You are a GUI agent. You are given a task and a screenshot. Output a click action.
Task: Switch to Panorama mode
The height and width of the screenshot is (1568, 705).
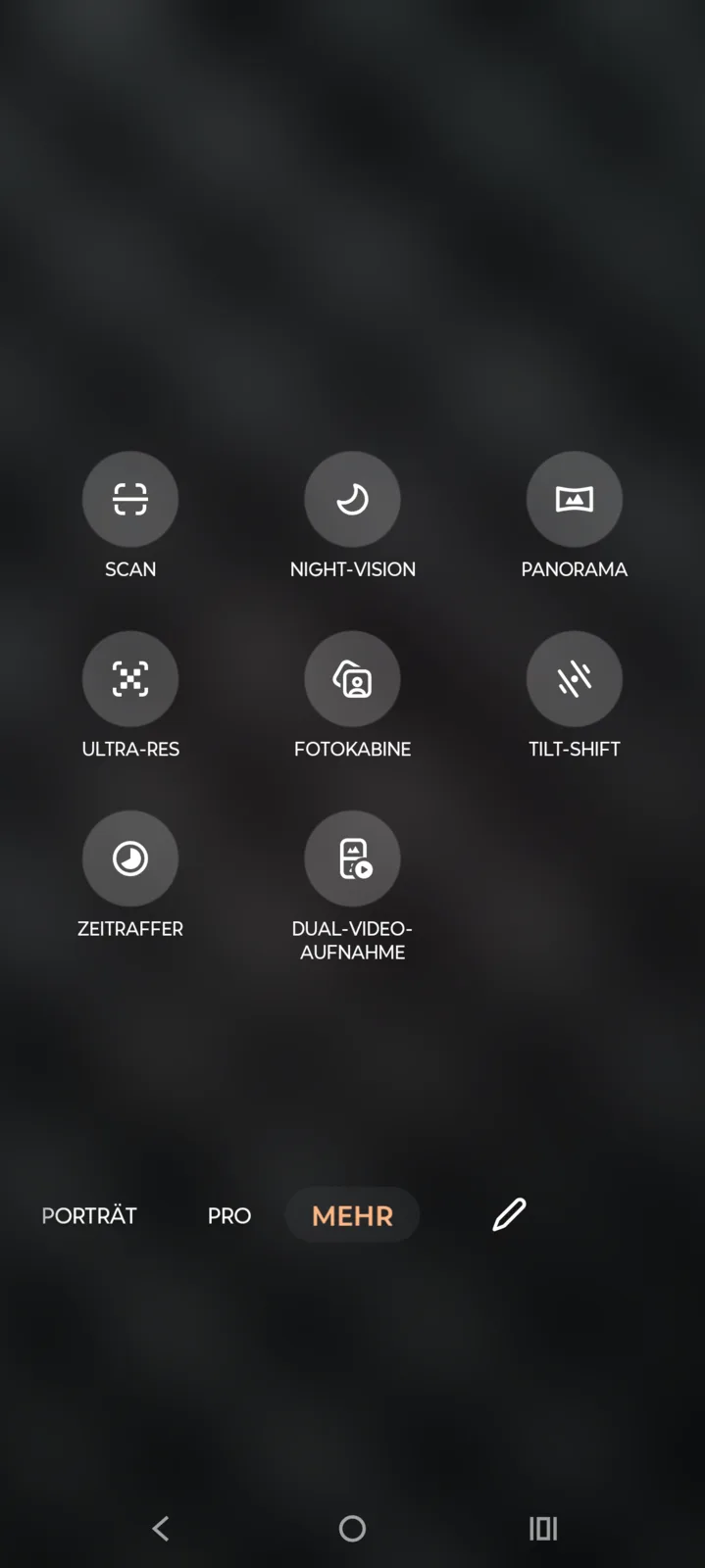[x=574, y=500]
